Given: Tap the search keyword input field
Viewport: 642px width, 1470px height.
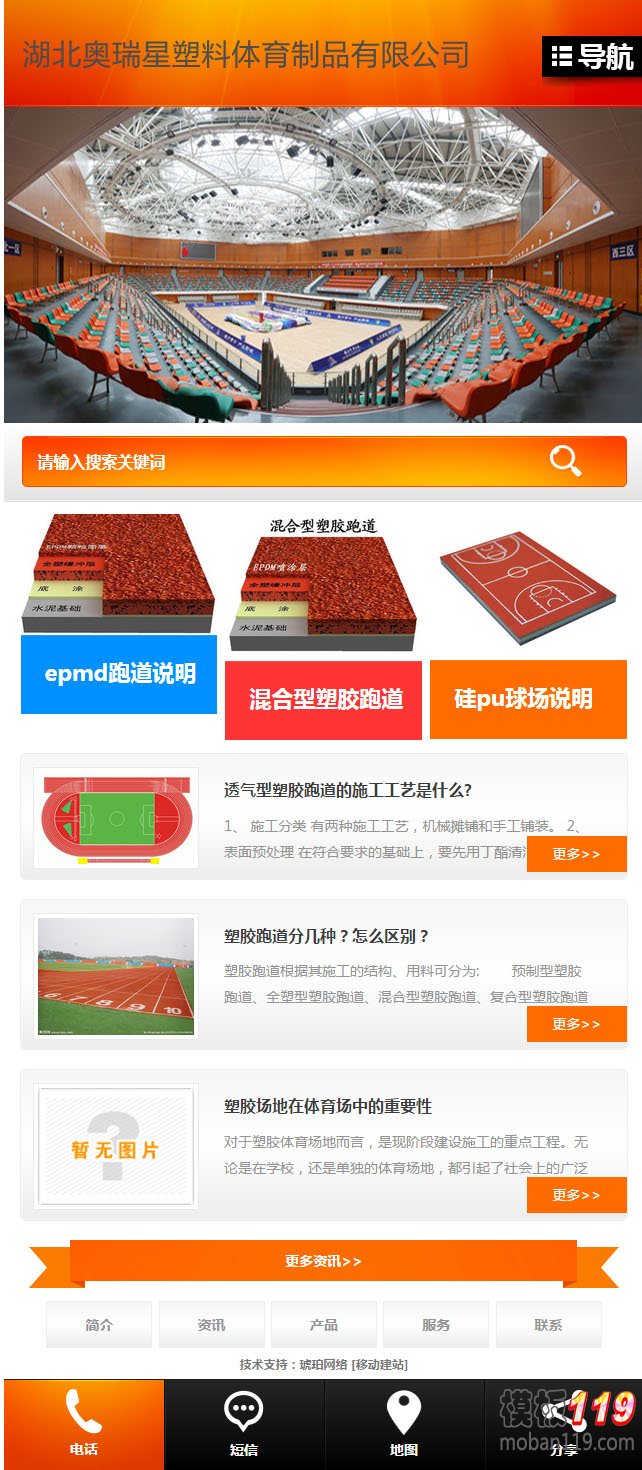Looking at the screenshot, I should tap(280, 462).
